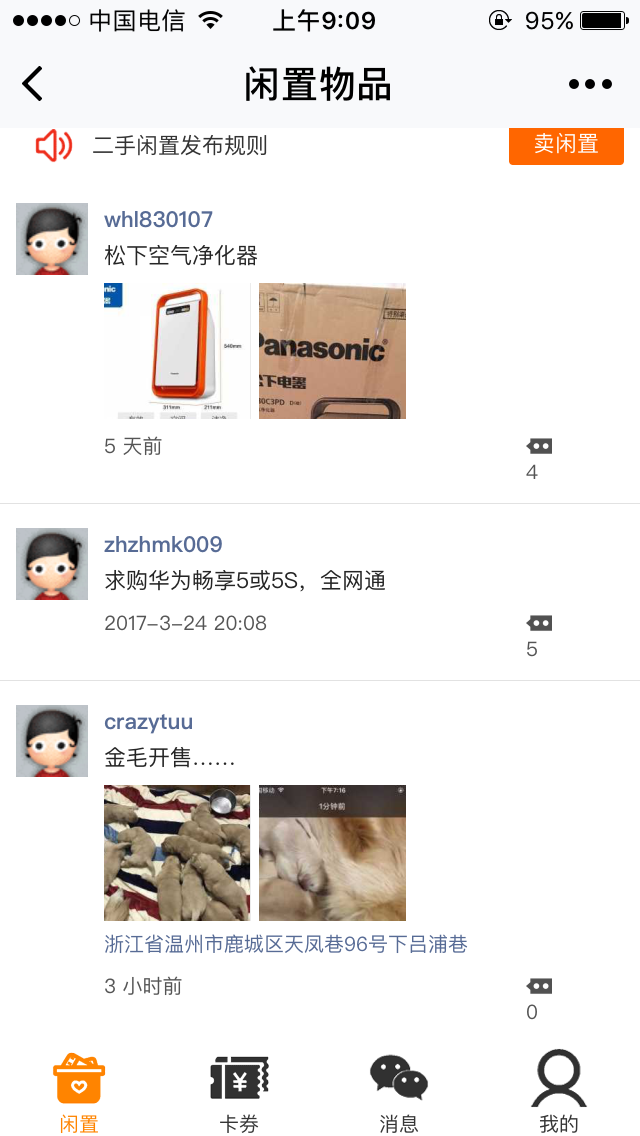Open the three-dot overflow menu
Image resolution: width=640 pixels, height=1136 pixels.
590,84
